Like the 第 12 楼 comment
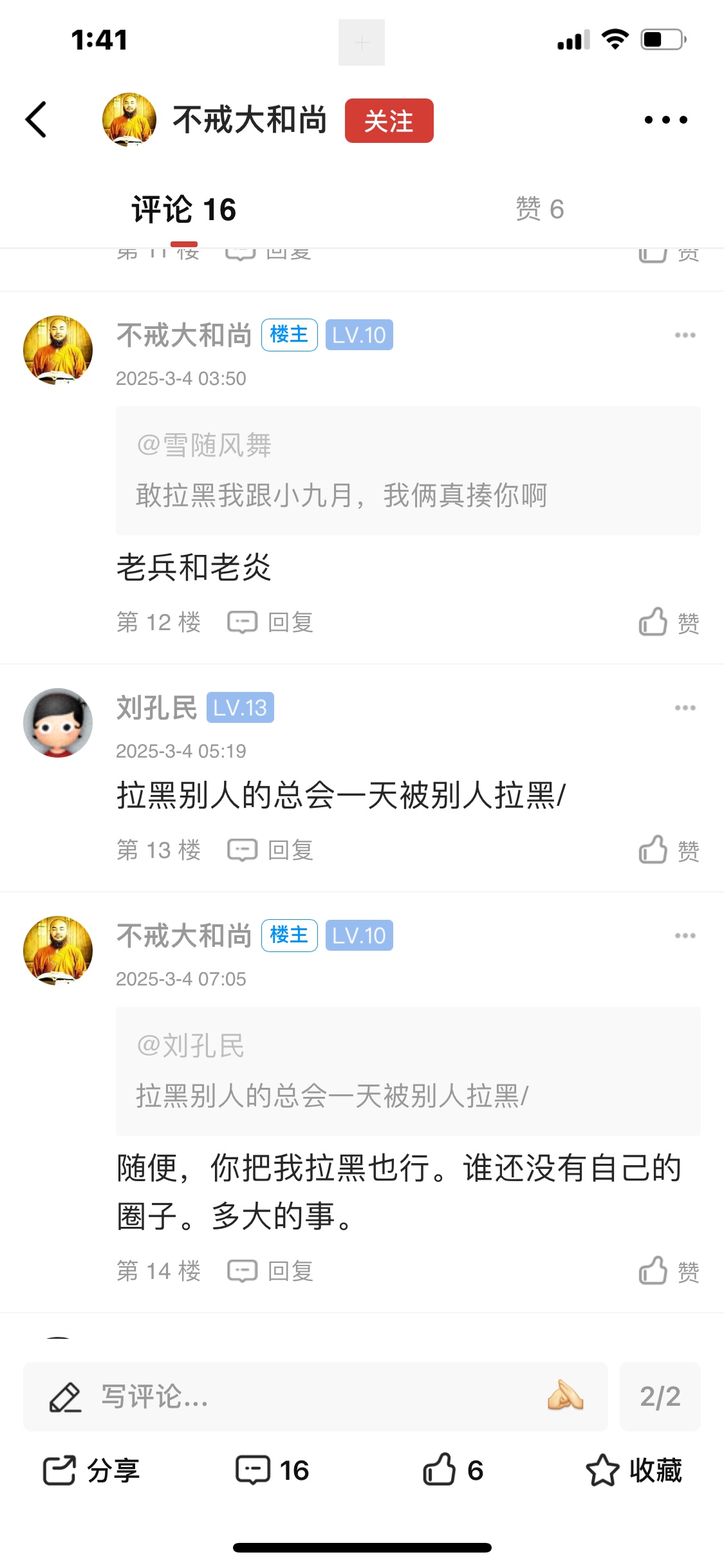The width and height of the screenshot is (724, 1568). click(669, 622)
